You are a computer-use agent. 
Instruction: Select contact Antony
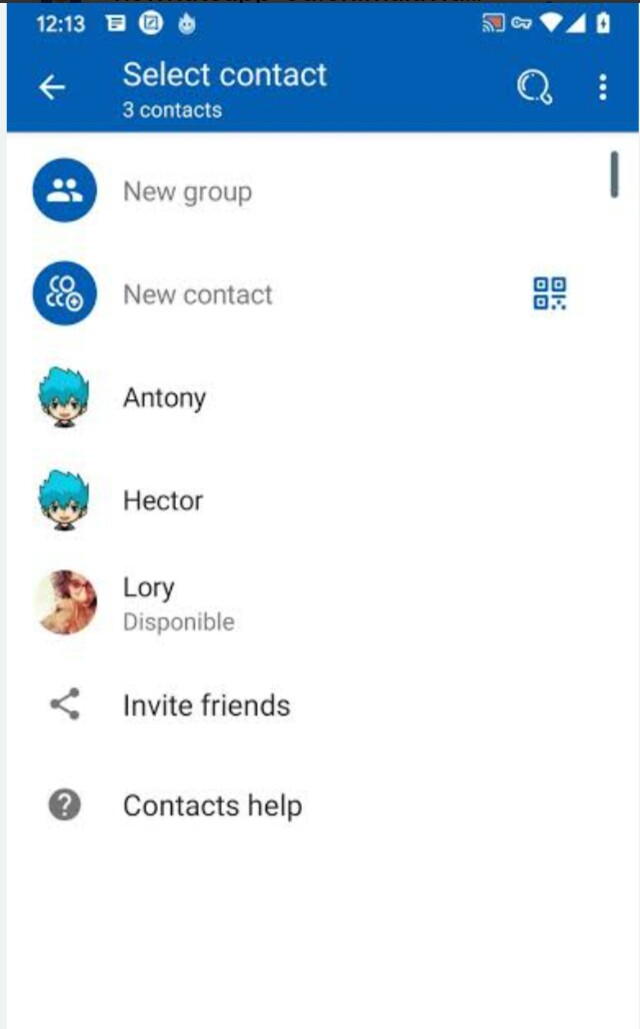click(x=164, y=398)
